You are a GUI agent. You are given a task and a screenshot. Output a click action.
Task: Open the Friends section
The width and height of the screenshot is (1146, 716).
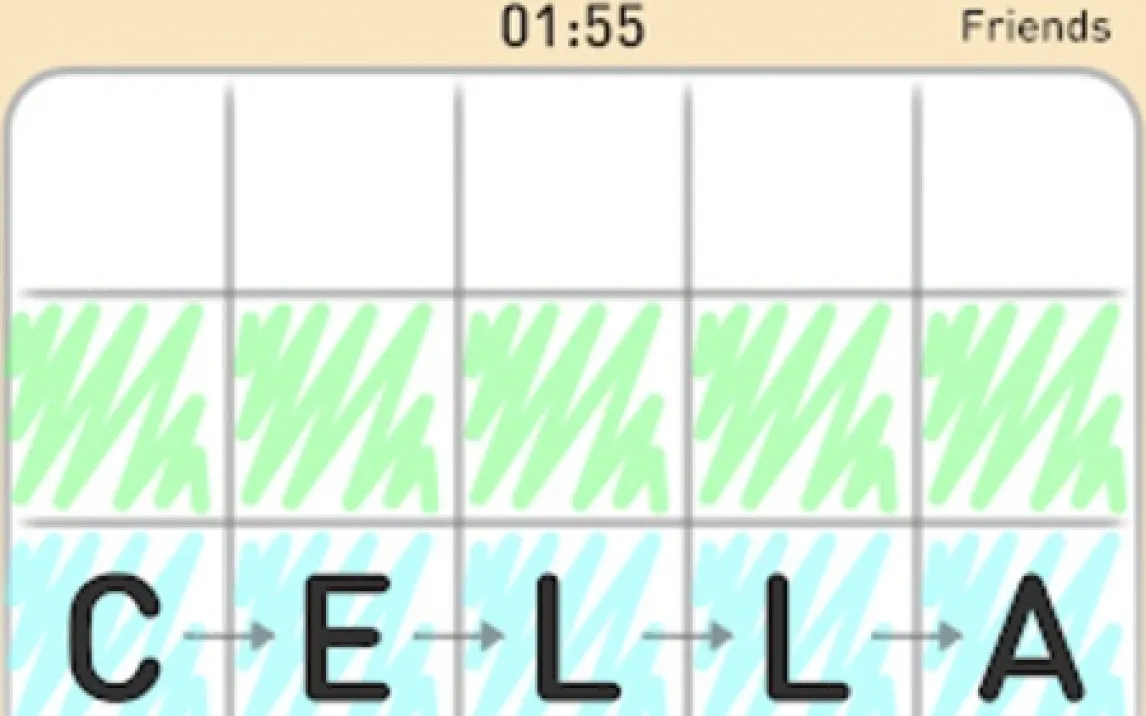1035,27
